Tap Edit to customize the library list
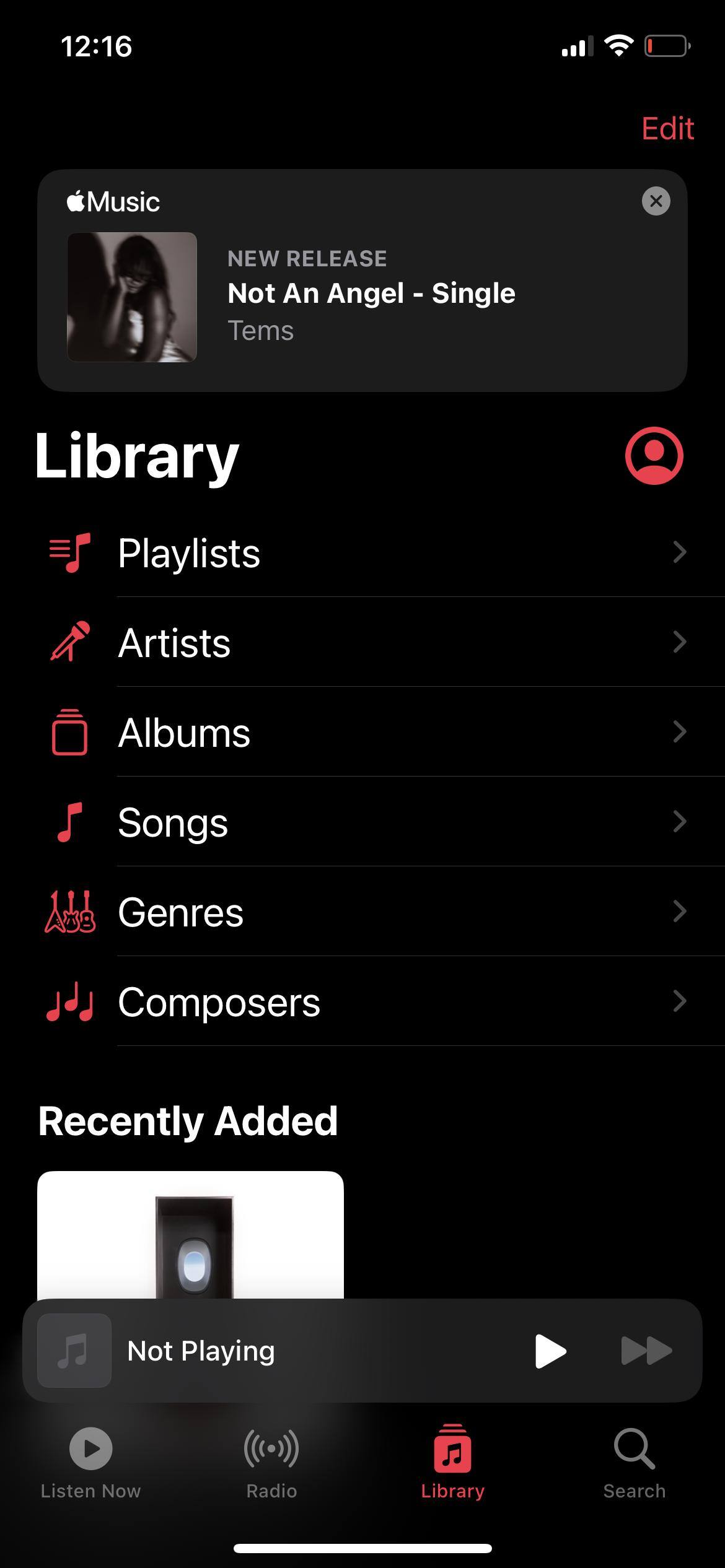The image size is (725, 1568). click(667, 129)
